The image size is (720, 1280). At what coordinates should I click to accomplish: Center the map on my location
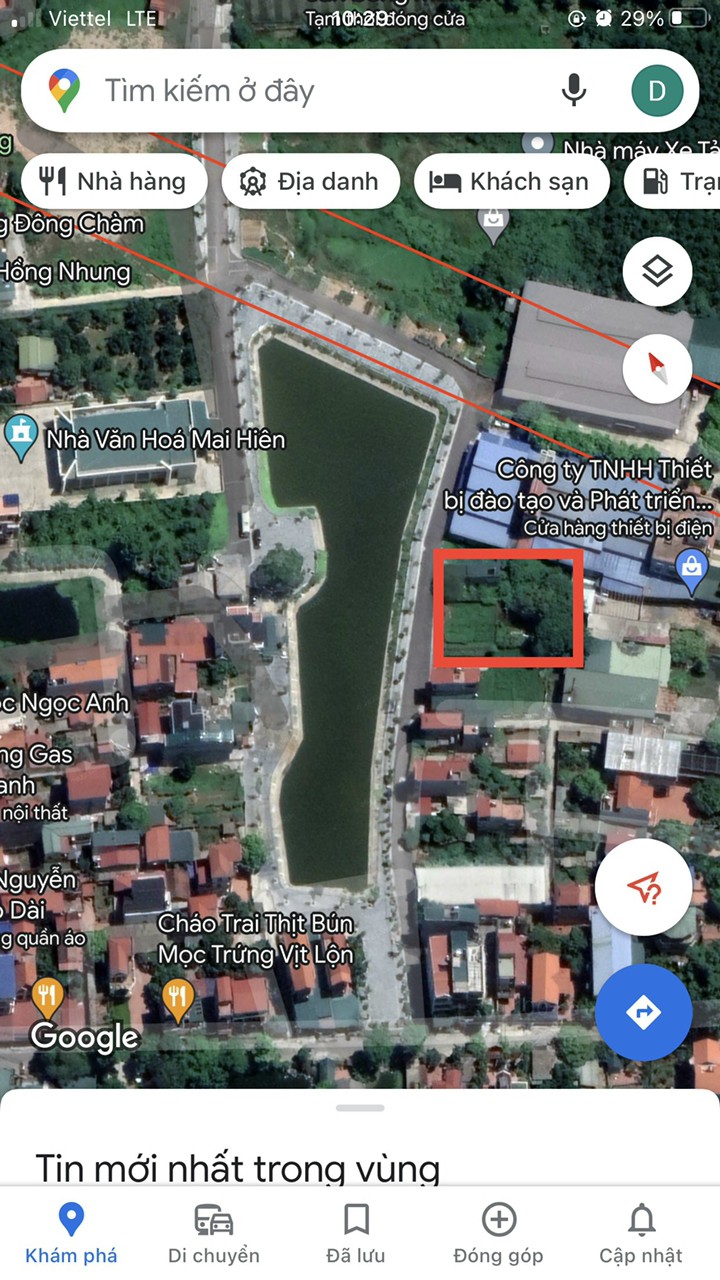[x=644, y=886]
